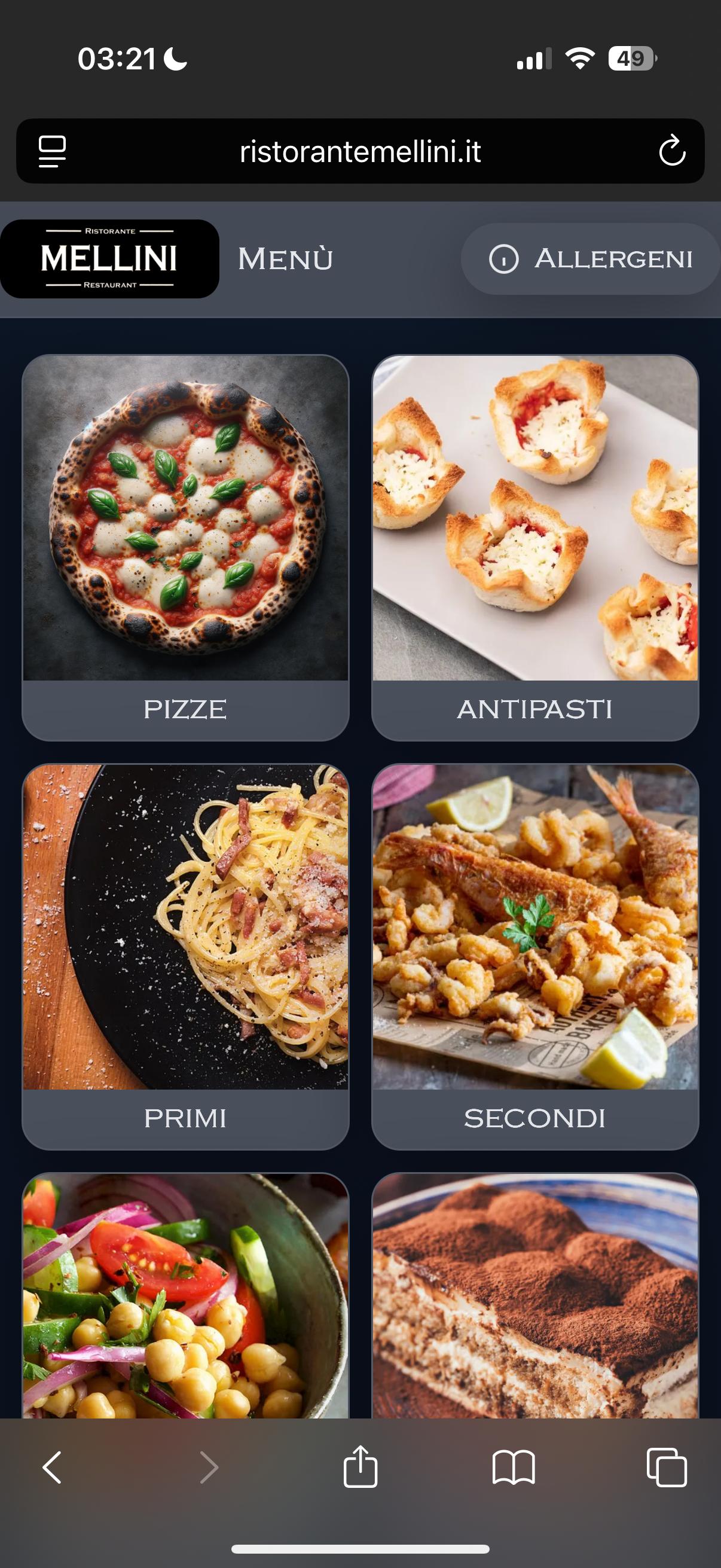Tap the Ristorante Mellini logo
This screenshot has height=1568, width=721.
coord(109,259)
